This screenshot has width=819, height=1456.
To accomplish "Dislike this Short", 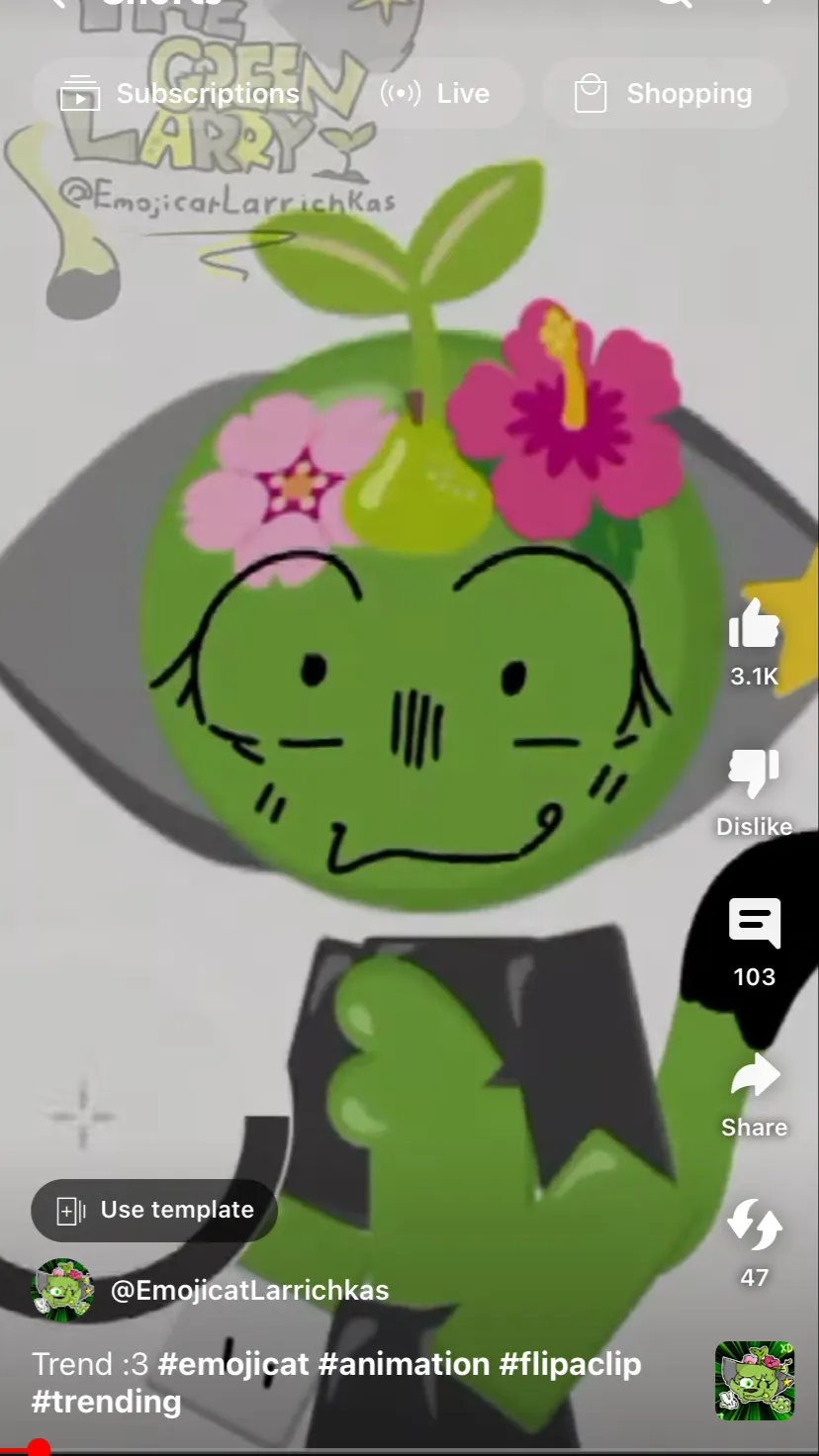I will (x=754, y=775).
